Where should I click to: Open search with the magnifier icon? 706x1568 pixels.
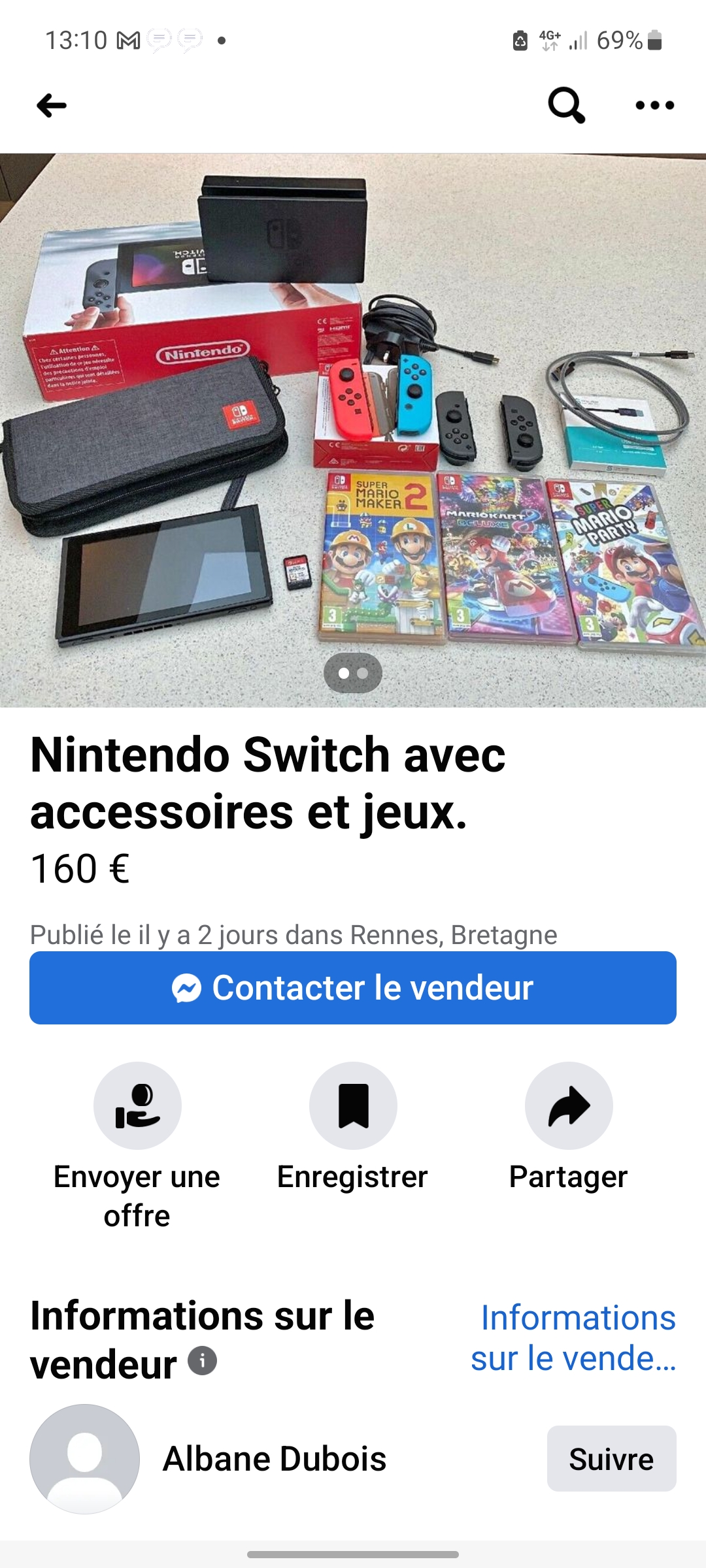[x=566, y=105]
